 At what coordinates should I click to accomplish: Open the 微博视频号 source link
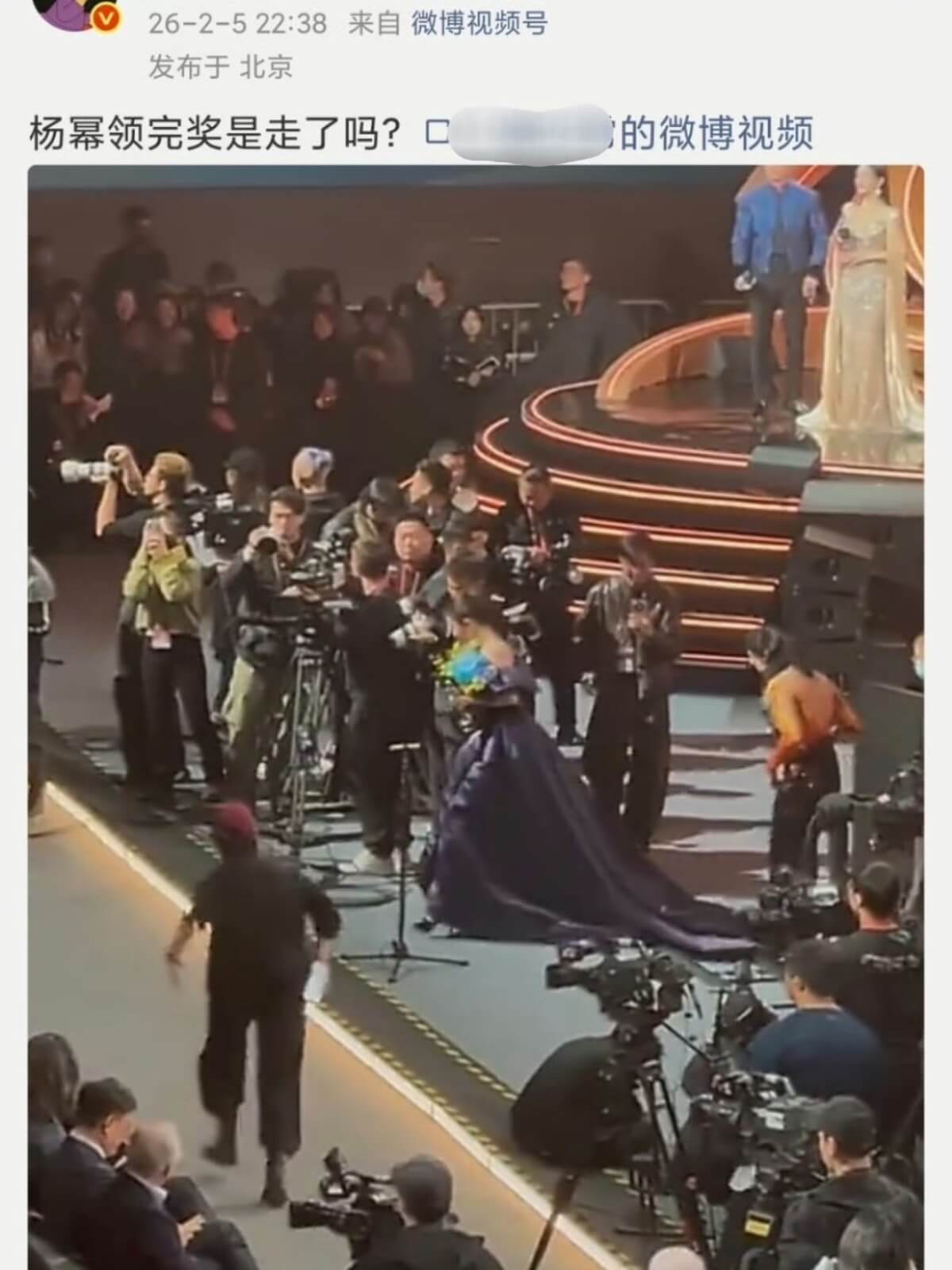pos(479,24)
